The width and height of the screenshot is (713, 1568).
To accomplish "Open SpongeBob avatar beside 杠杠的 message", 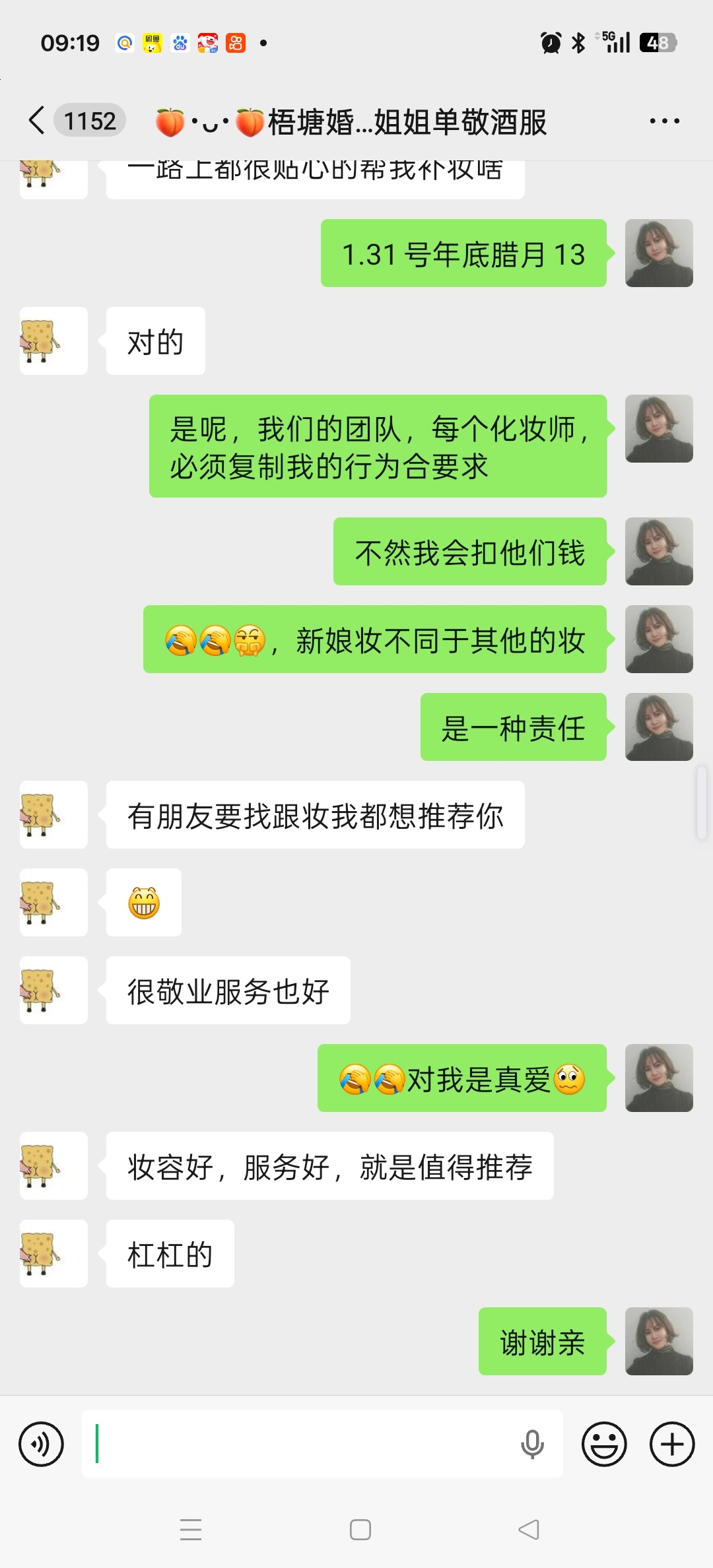I will (53, 1254).
